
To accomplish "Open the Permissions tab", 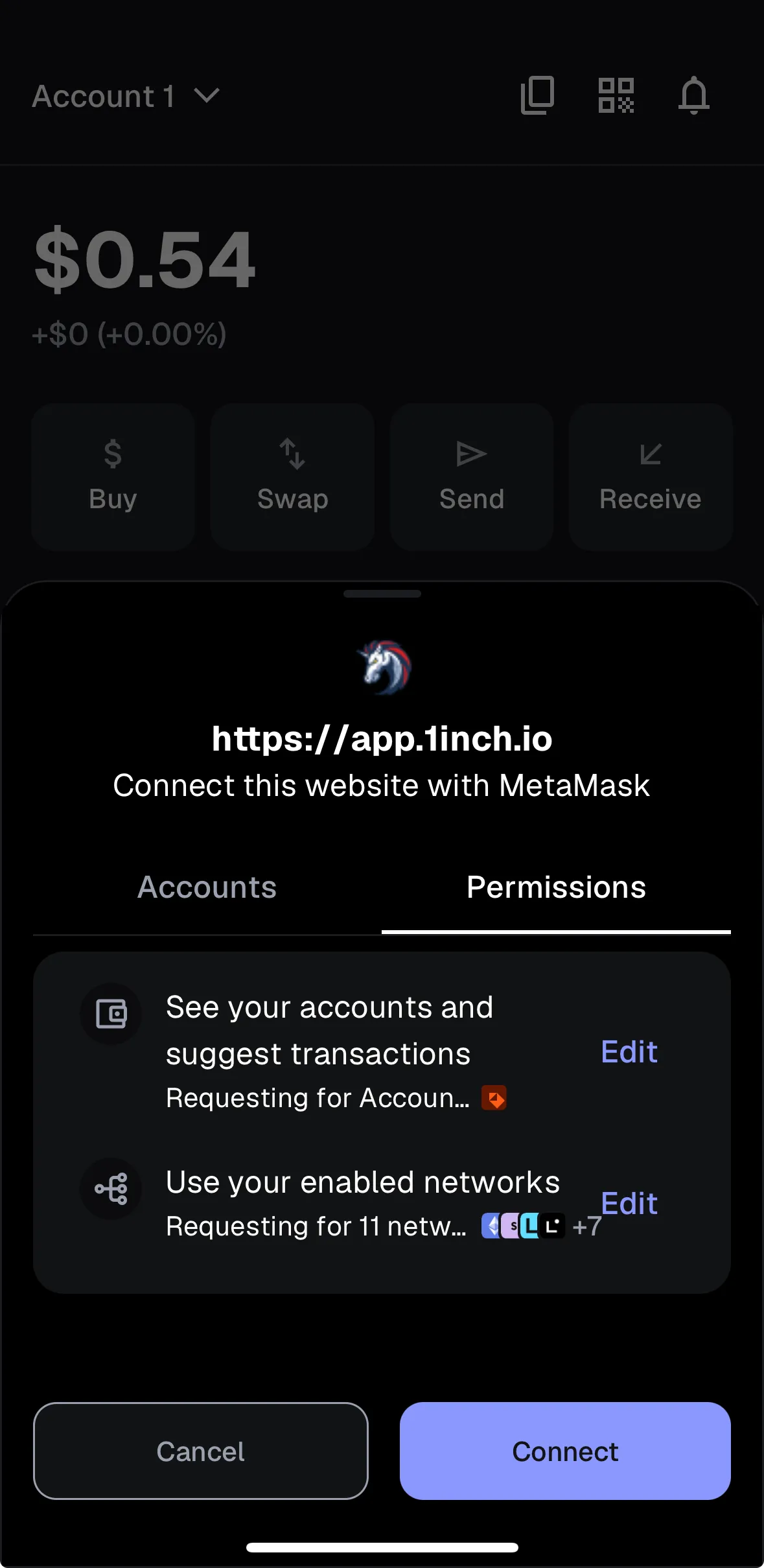I will 556,887.
